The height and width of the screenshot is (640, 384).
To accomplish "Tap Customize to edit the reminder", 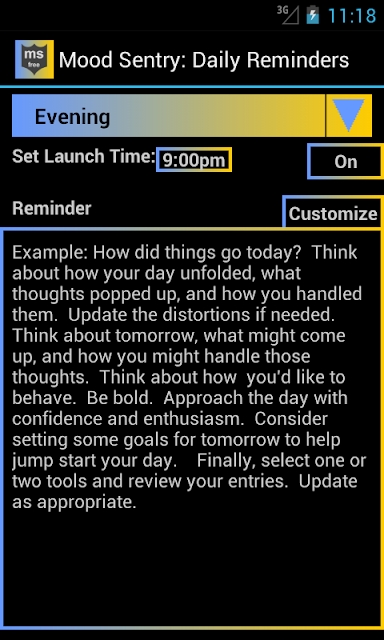I will (333, 212).
